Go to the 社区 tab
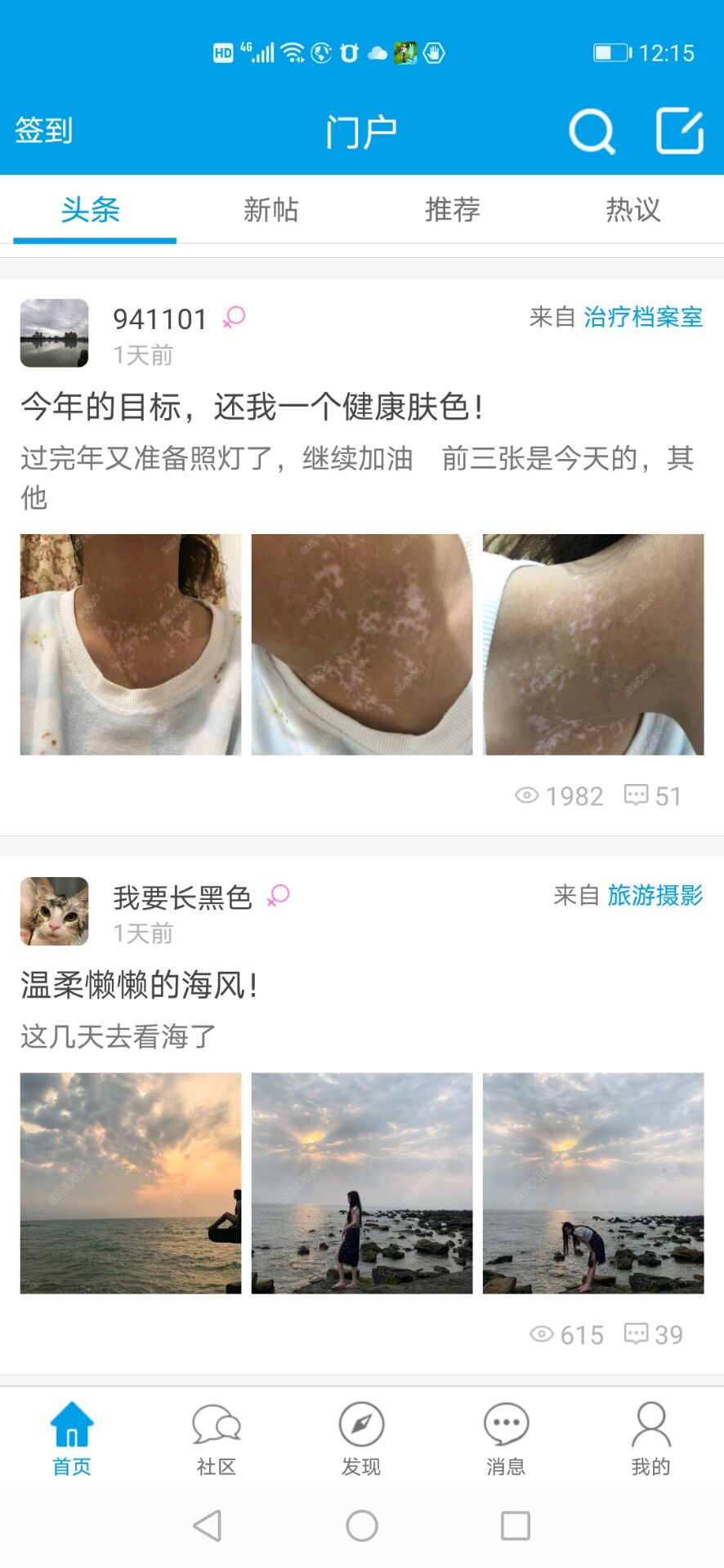Viewport: 724px width, 1568px height. coord(217,1439)
